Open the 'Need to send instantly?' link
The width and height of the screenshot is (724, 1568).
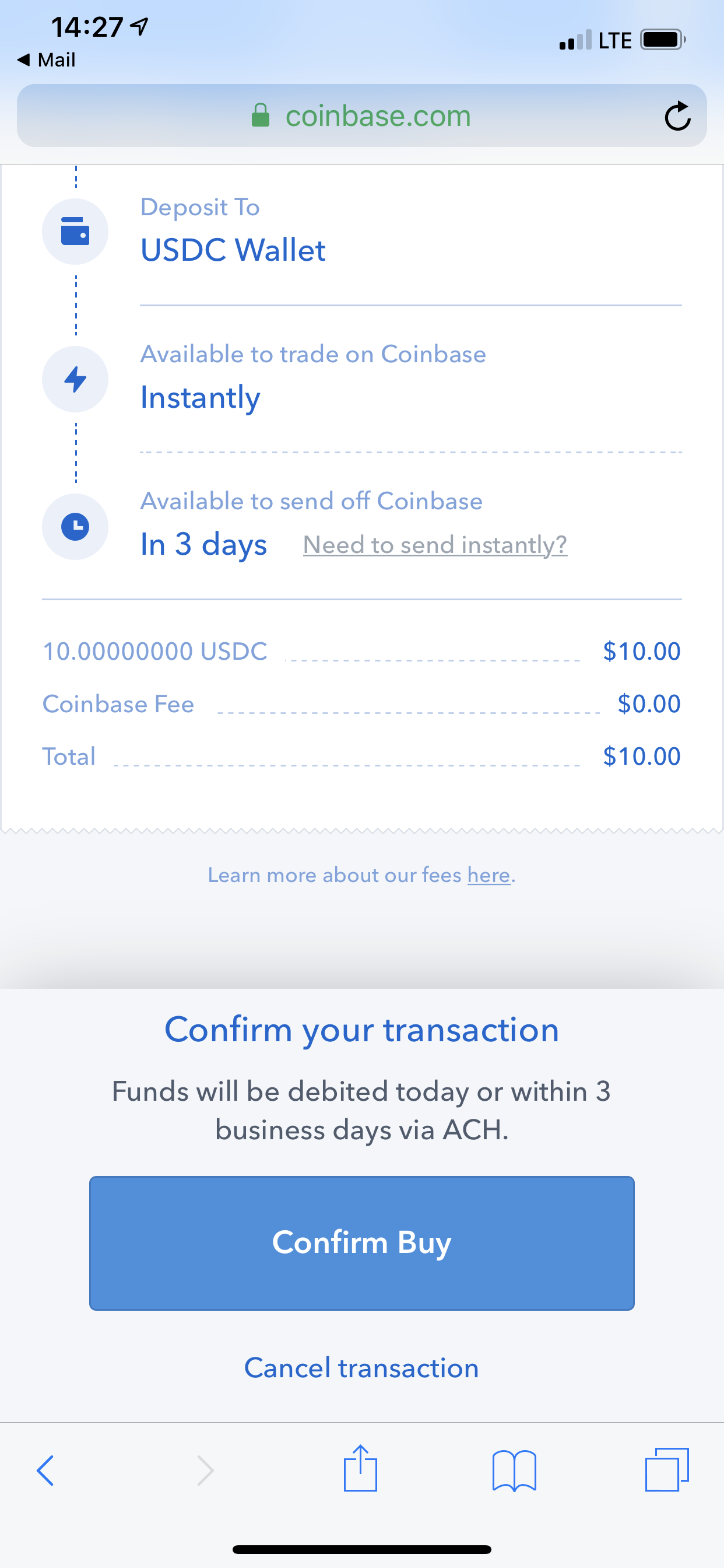click(435, 545)
